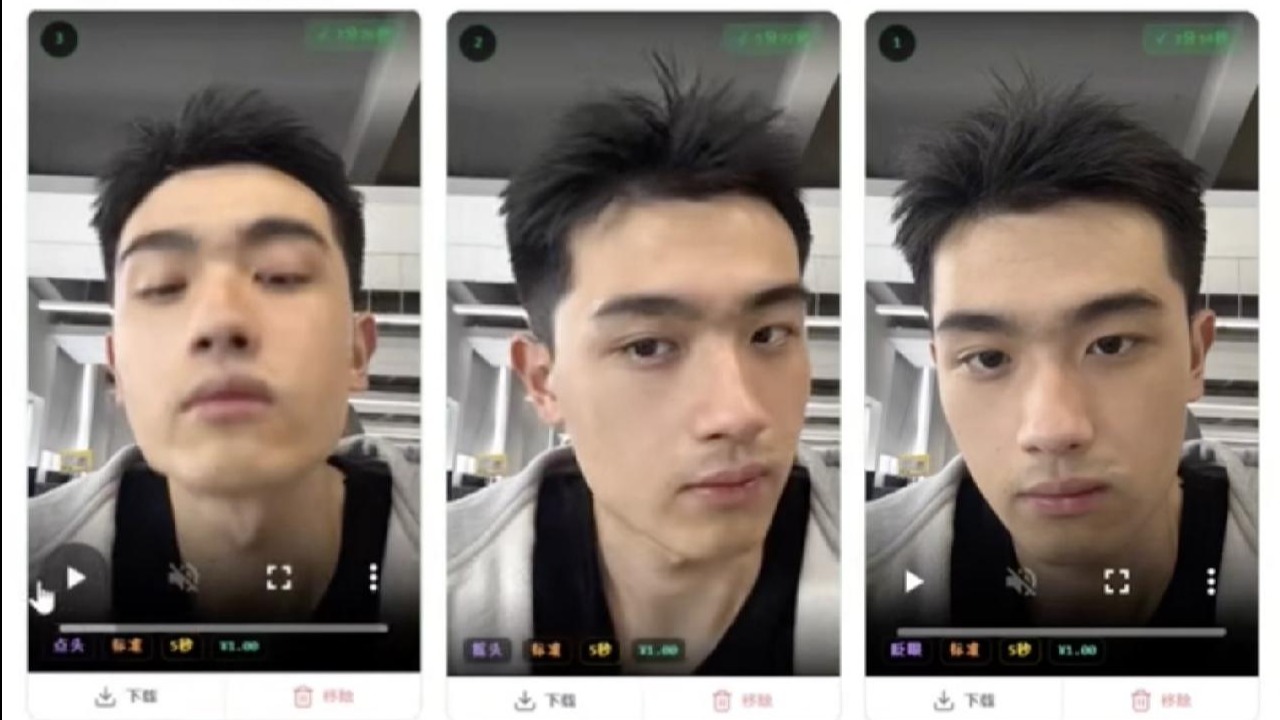1280x720 pixels.
Task: Unmute video number 3
Action: point(183,577)
